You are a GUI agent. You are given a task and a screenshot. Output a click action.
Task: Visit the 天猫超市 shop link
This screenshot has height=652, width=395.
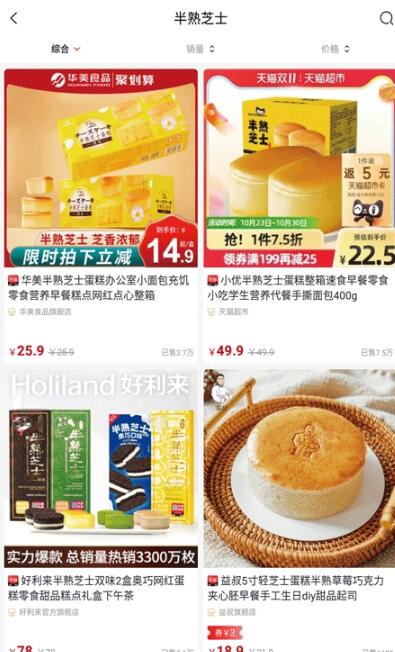(228, 311)
